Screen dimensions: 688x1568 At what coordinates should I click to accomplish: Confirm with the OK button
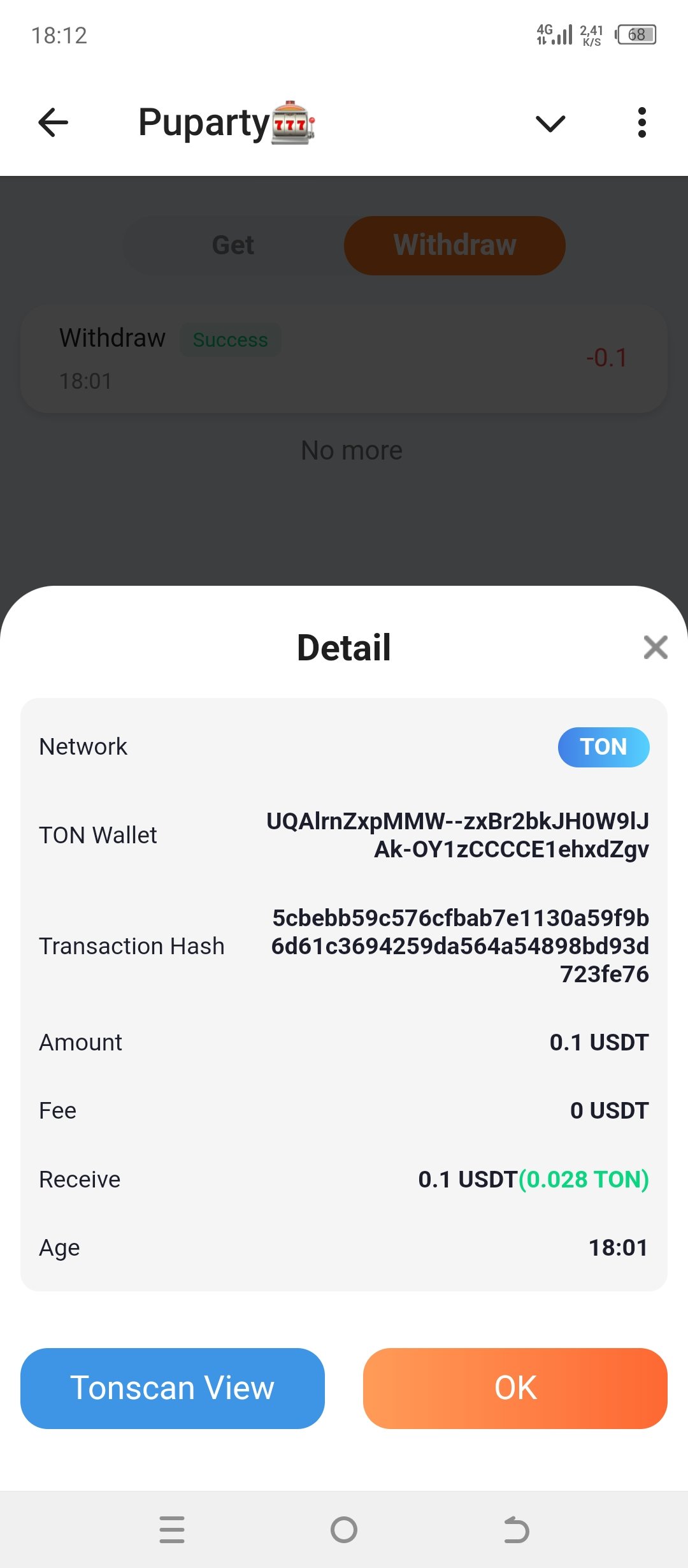click(x=515, y=1388)
